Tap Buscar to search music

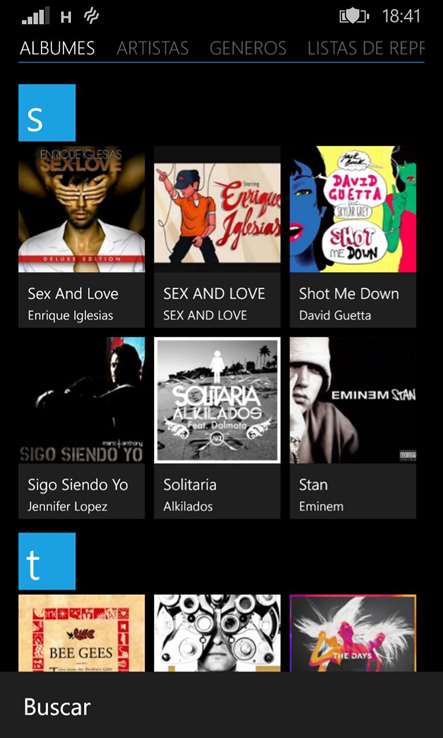pyautogui.click(x=57, y=707)
